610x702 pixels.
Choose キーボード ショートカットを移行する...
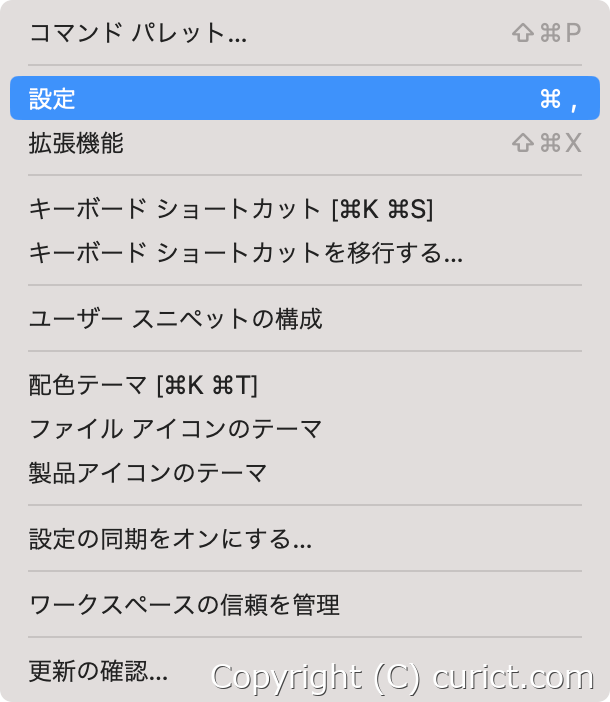click(x=245, y=253)
